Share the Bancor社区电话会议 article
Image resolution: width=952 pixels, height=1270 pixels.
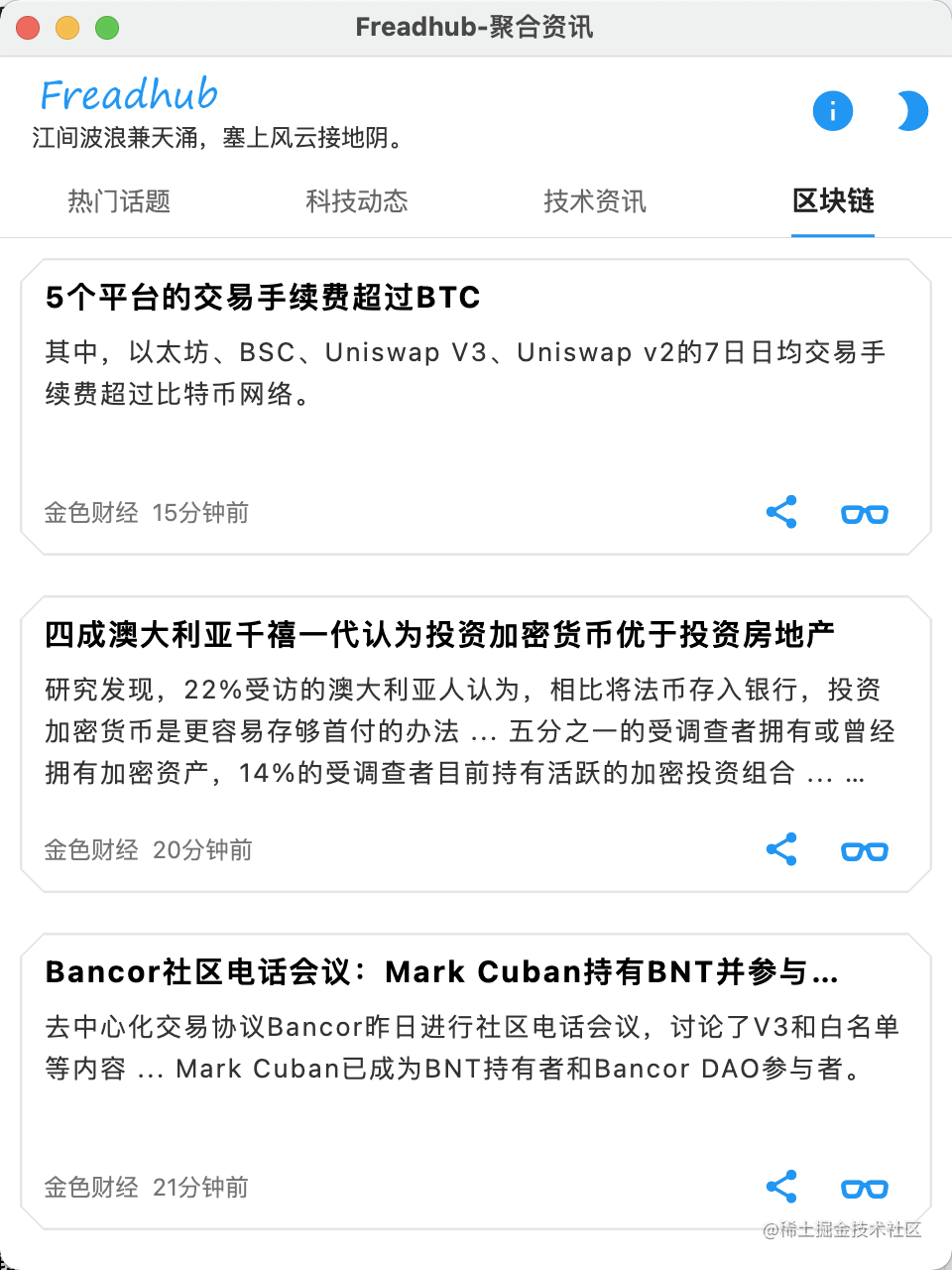(781, 1187)
